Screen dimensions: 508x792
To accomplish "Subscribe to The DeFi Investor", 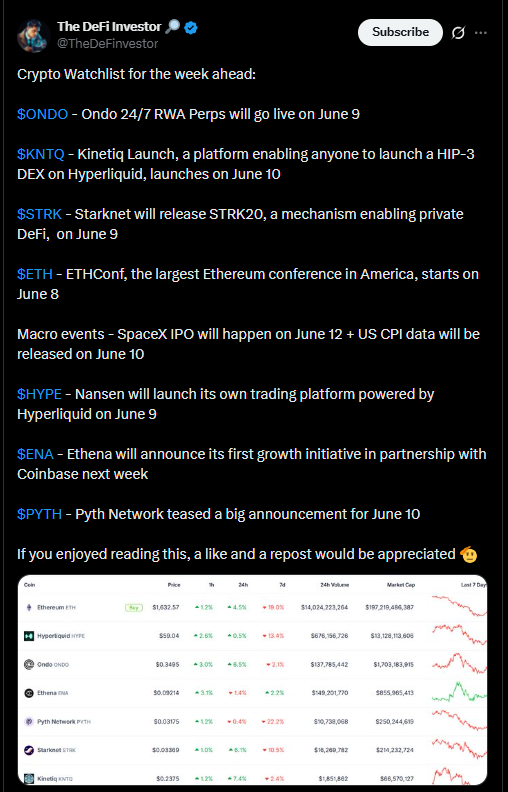I will (400, 32).
